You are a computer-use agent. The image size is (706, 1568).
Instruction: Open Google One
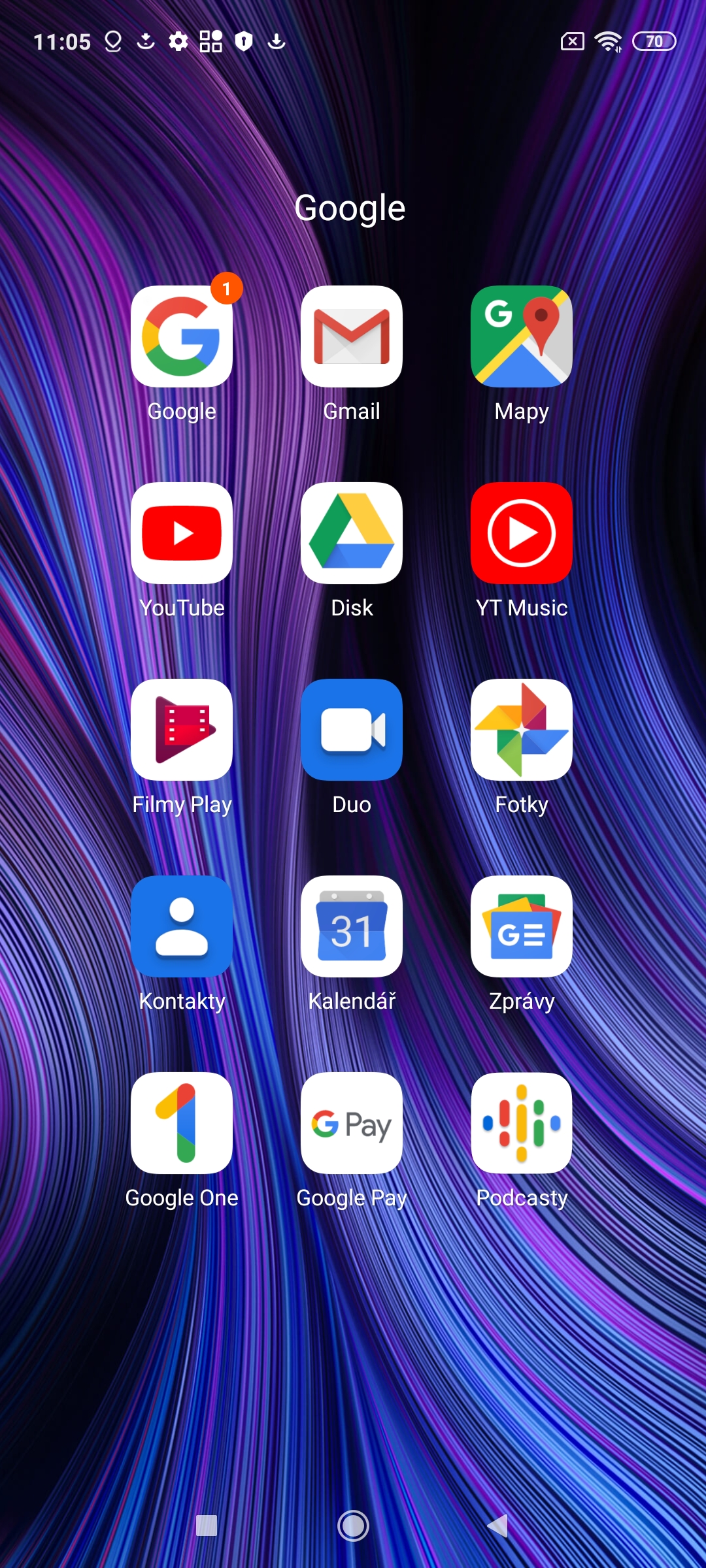[x=182, y=1124]
